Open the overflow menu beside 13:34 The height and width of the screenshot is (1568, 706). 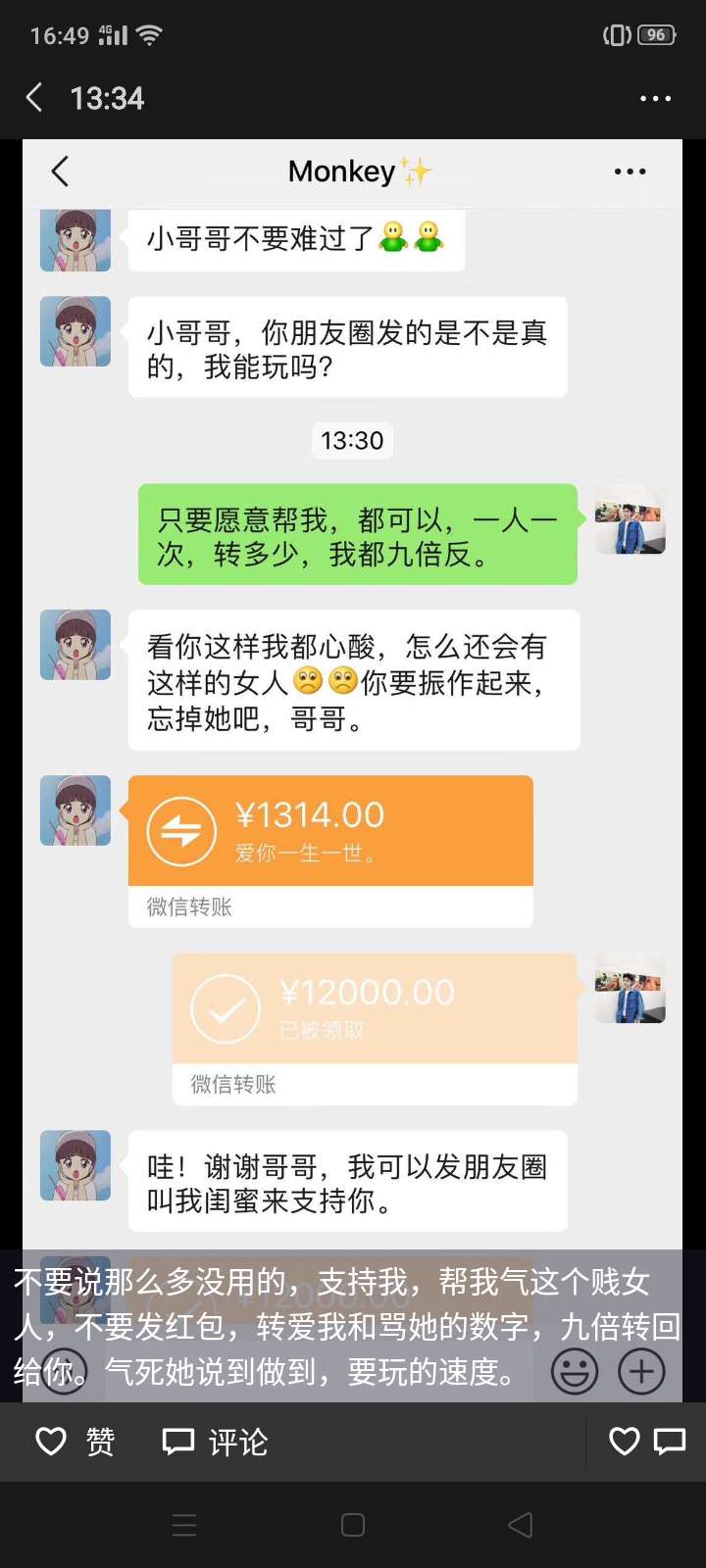coord(655,98)
